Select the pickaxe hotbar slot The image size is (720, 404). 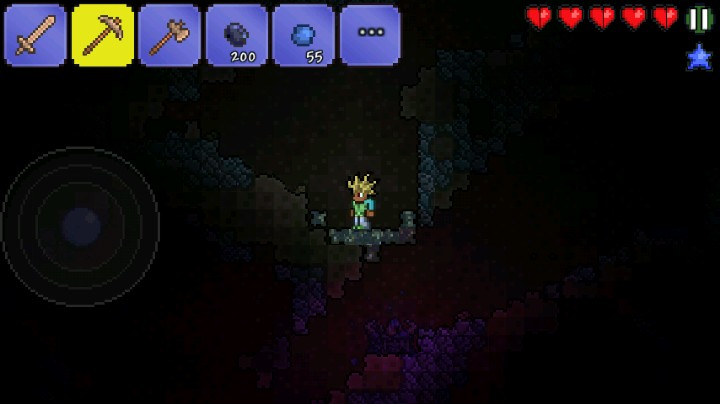tap(102, 35)
